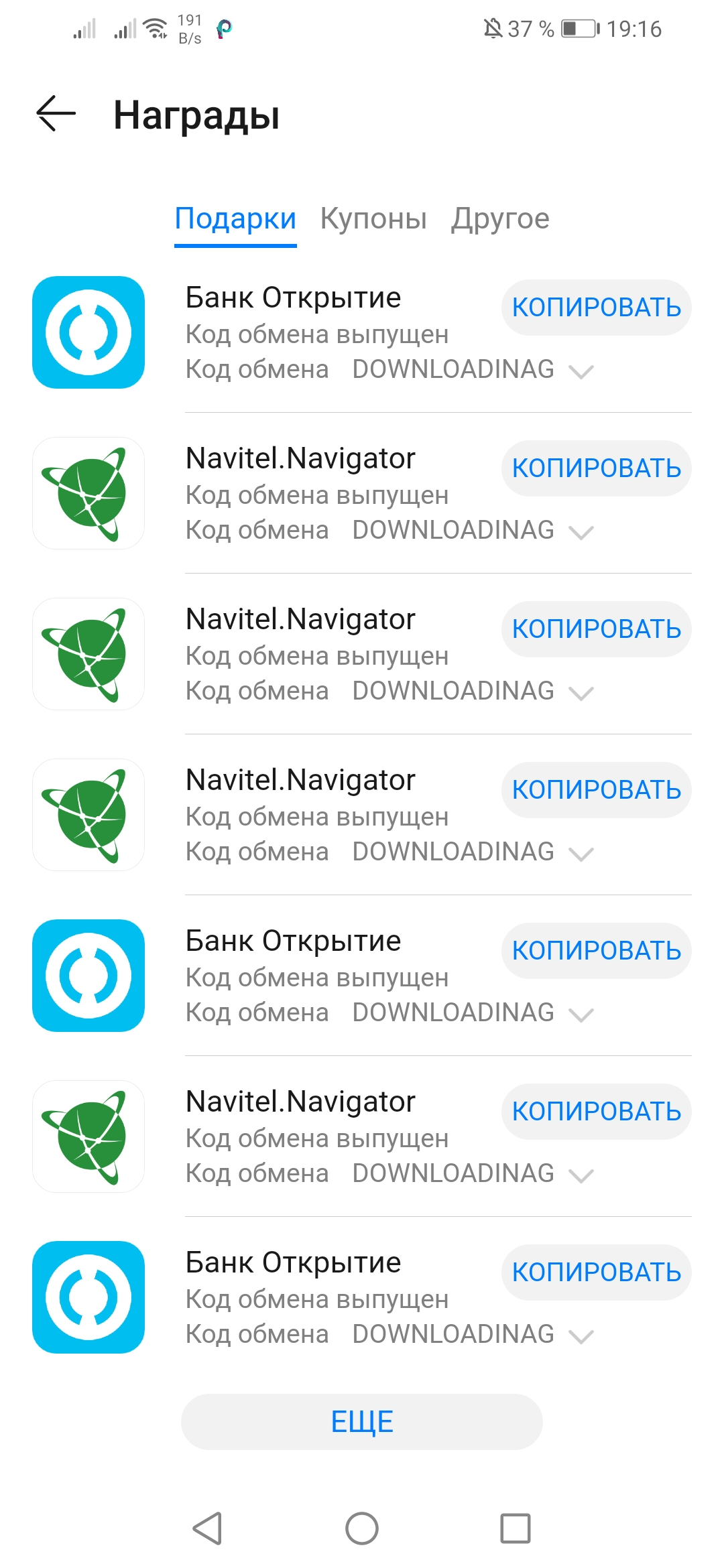Open recent apps via square button
The height and width of the screenshot is (1568, 724).
(516, 1528)
